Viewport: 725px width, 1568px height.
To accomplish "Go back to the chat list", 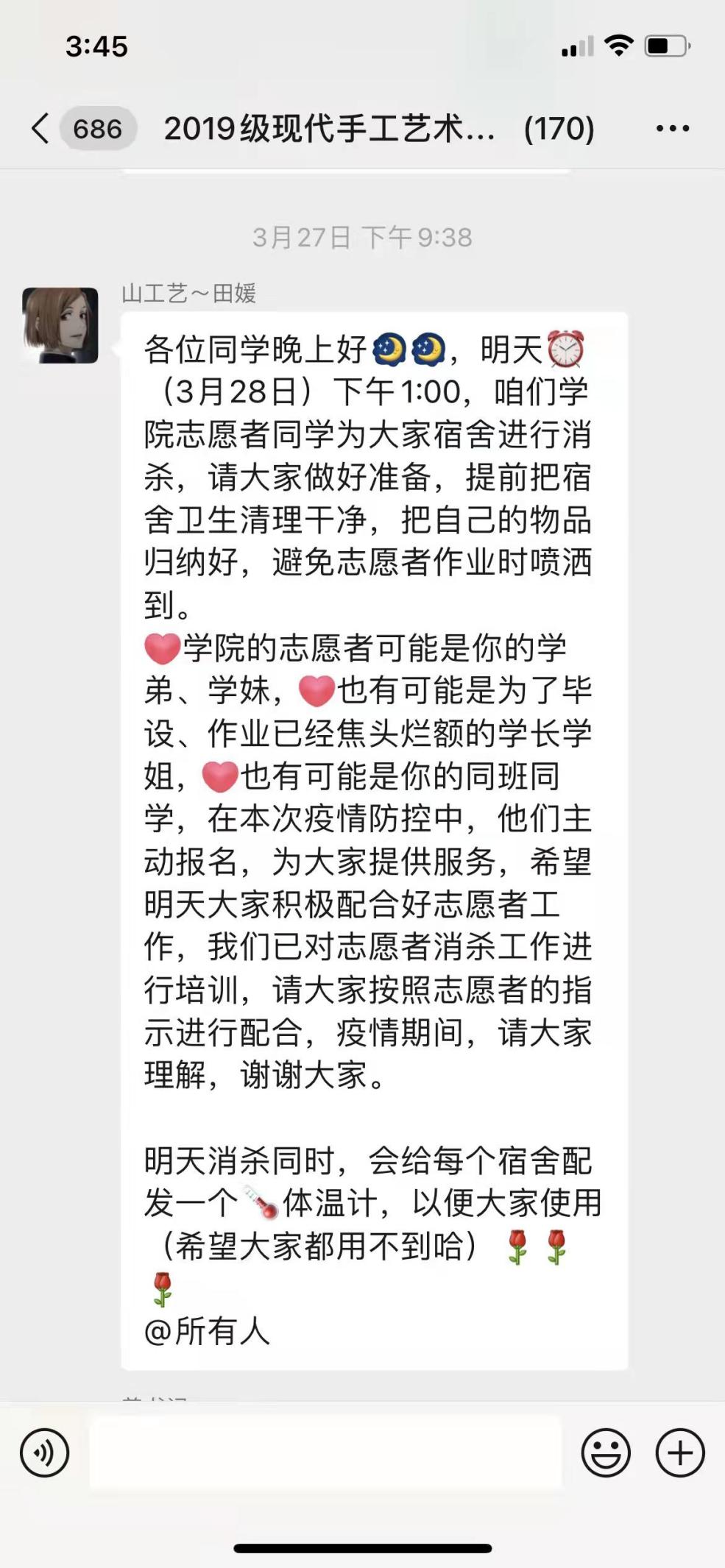I will (41, 129).
